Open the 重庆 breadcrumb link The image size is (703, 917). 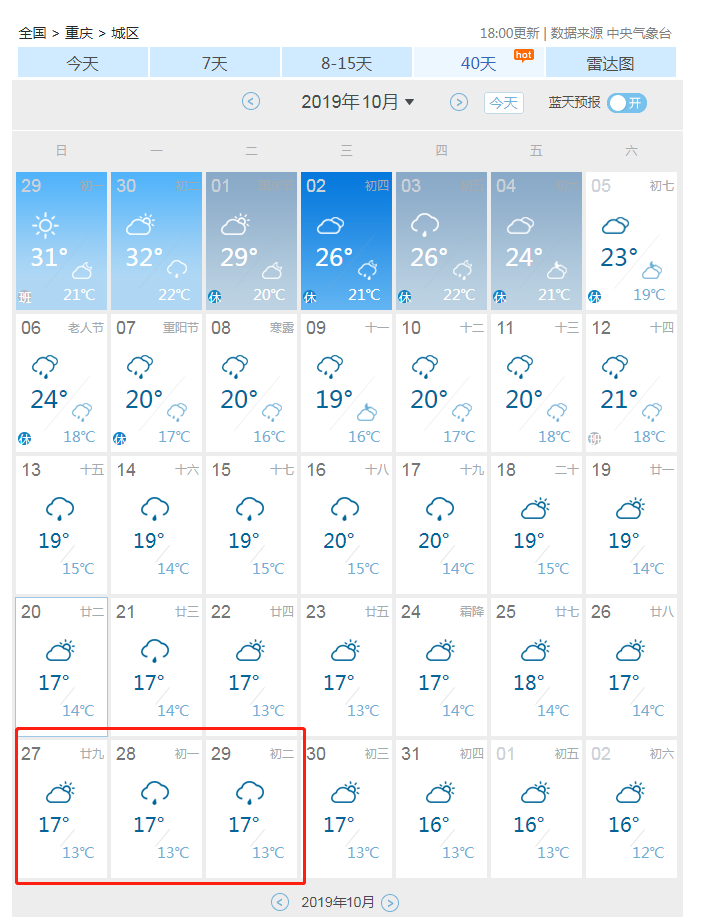click(79, 33)
